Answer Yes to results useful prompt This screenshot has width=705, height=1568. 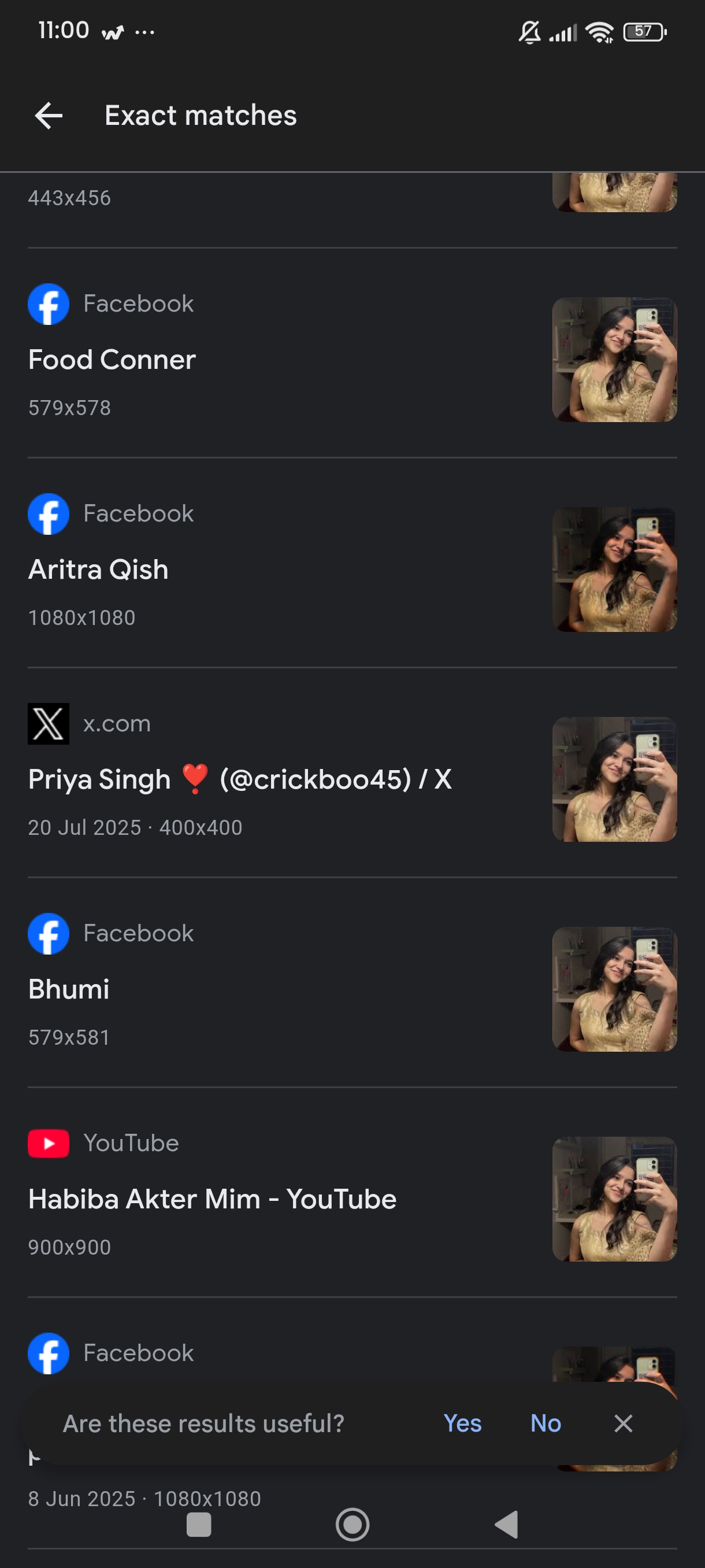coord(462,1423)
